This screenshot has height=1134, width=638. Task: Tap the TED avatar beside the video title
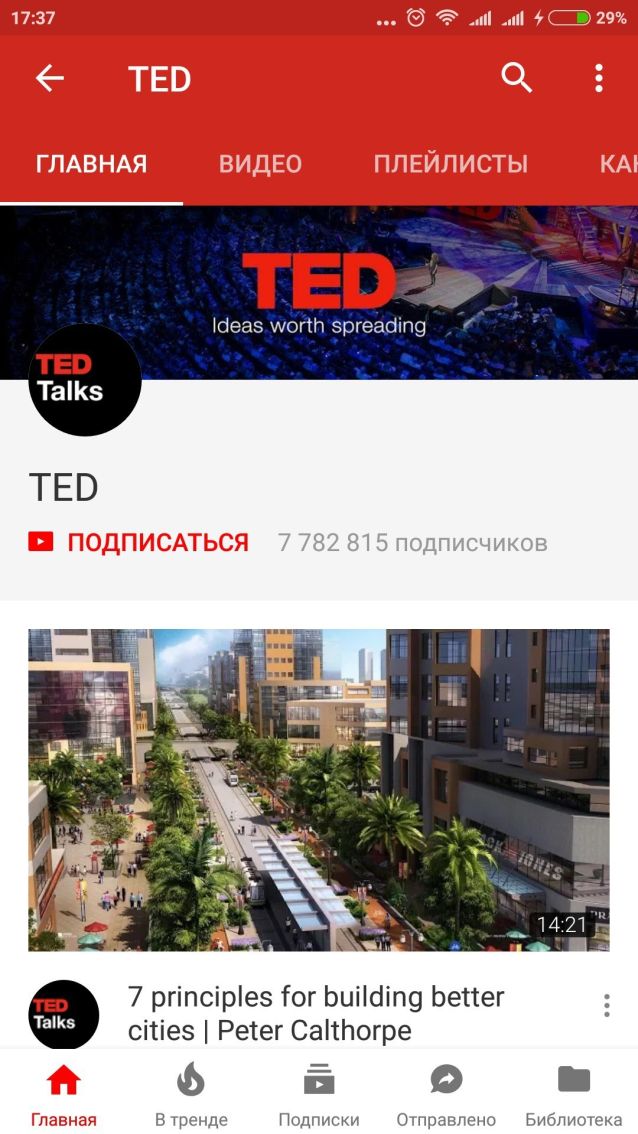[64, 1014]
